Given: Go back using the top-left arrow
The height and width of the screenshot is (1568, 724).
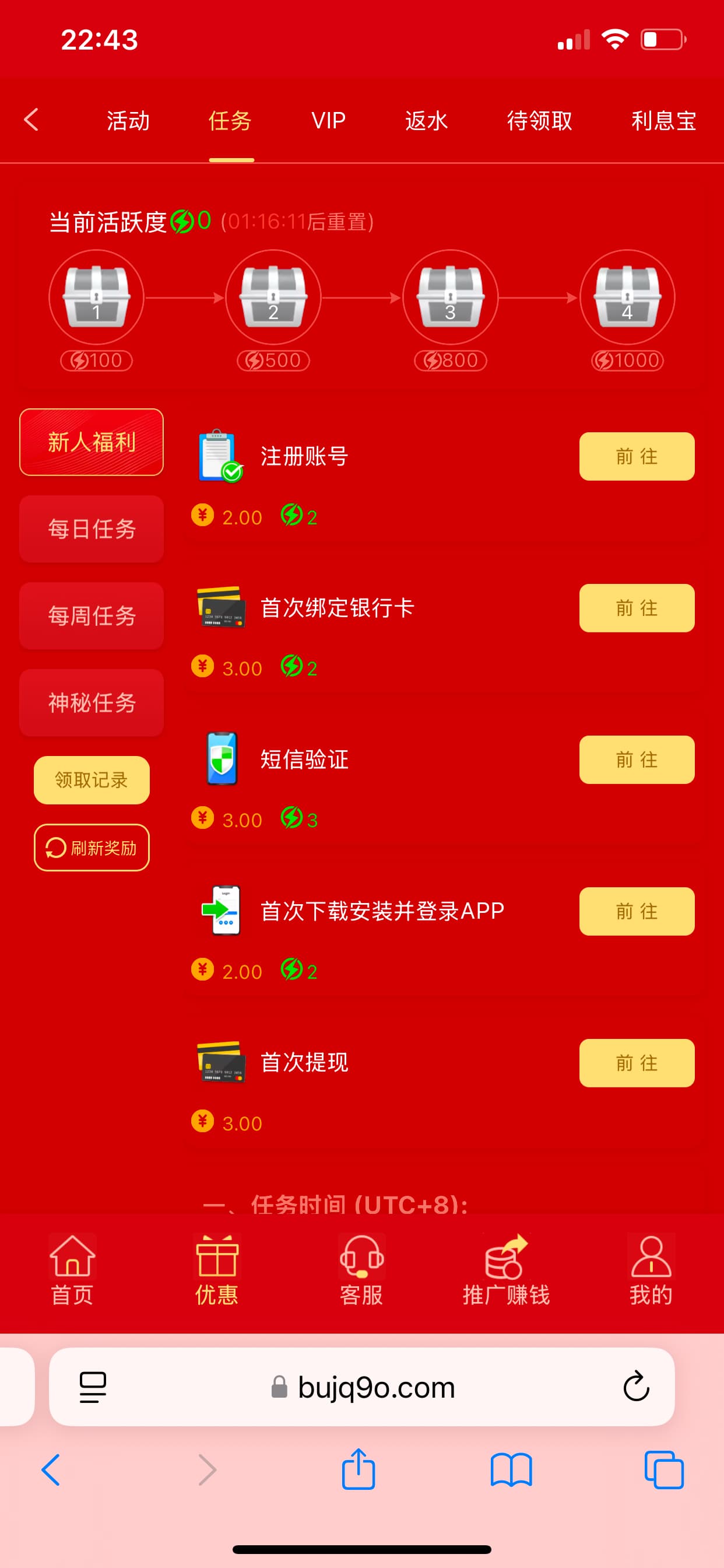Looking at the screenshot, I should click(x=31, y=120).
